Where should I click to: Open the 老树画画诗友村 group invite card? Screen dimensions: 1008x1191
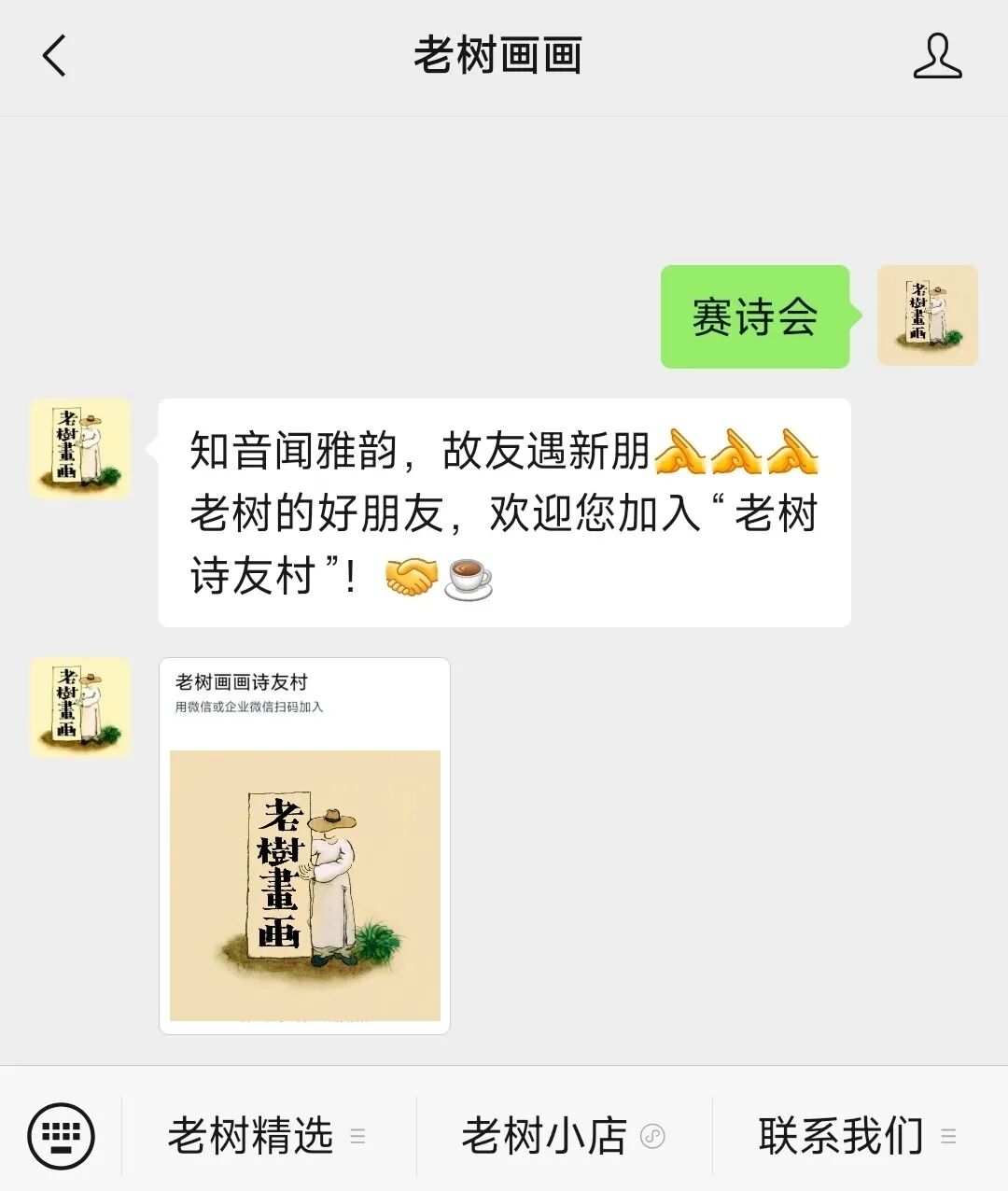pyautogui.click(x=304, y=846)
